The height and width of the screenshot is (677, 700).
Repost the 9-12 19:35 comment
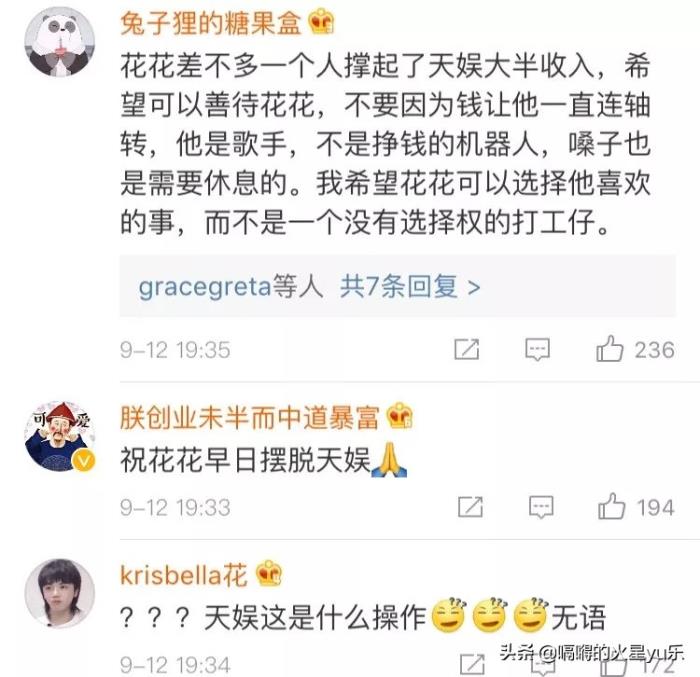[467, 349]
